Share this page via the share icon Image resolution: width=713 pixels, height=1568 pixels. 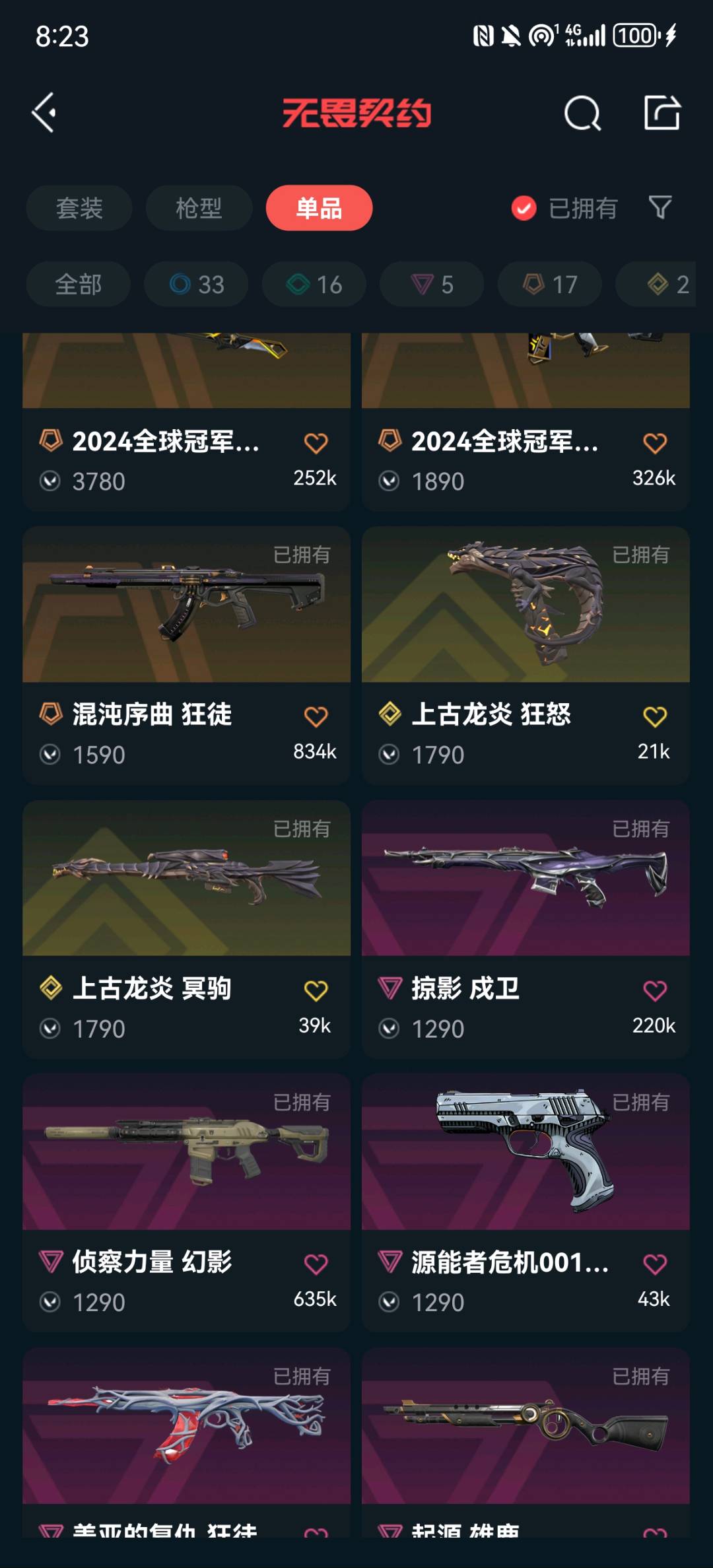click(662, 113)
